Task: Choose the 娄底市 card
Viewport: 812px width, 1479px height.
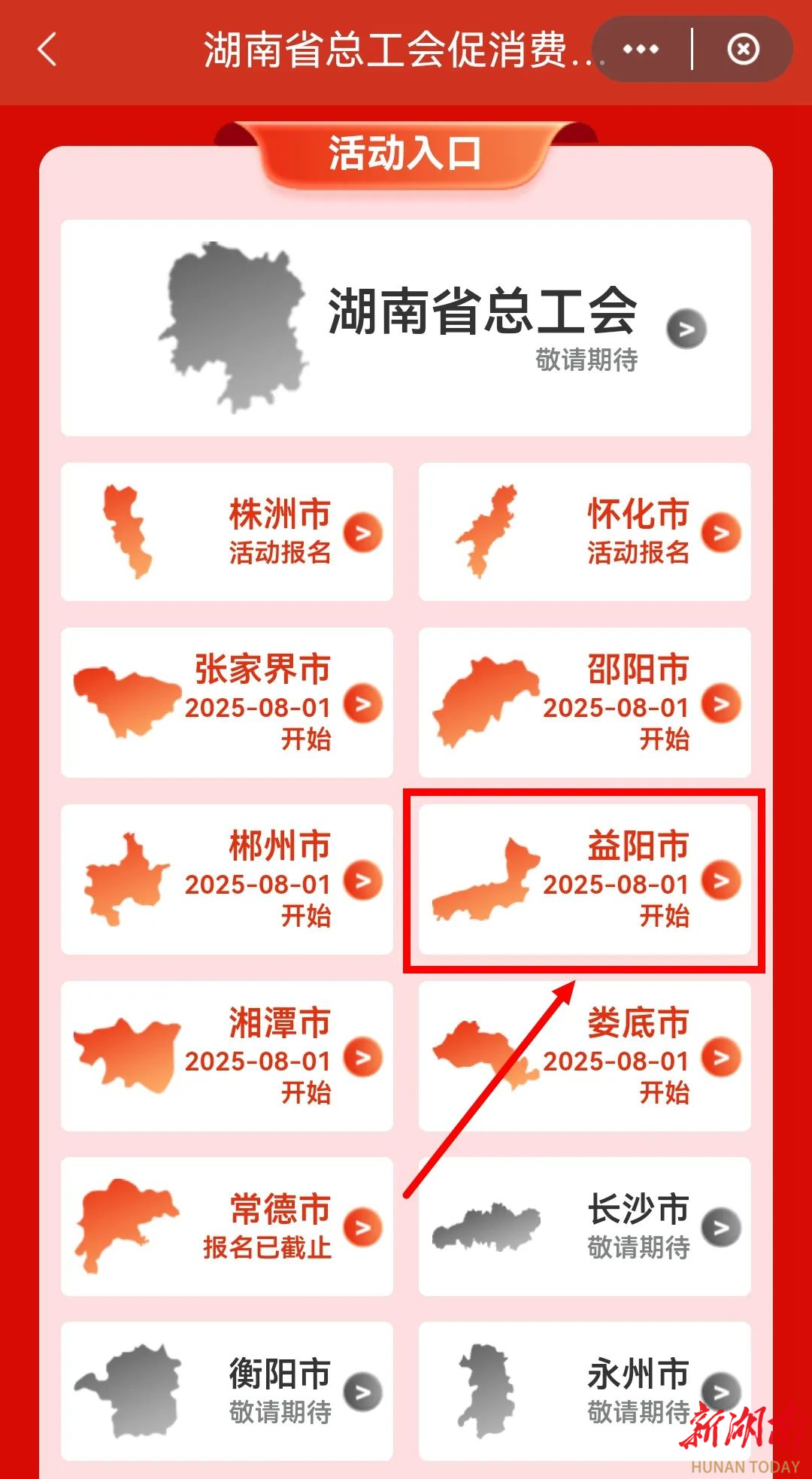Action: [x=585, y=1056]
